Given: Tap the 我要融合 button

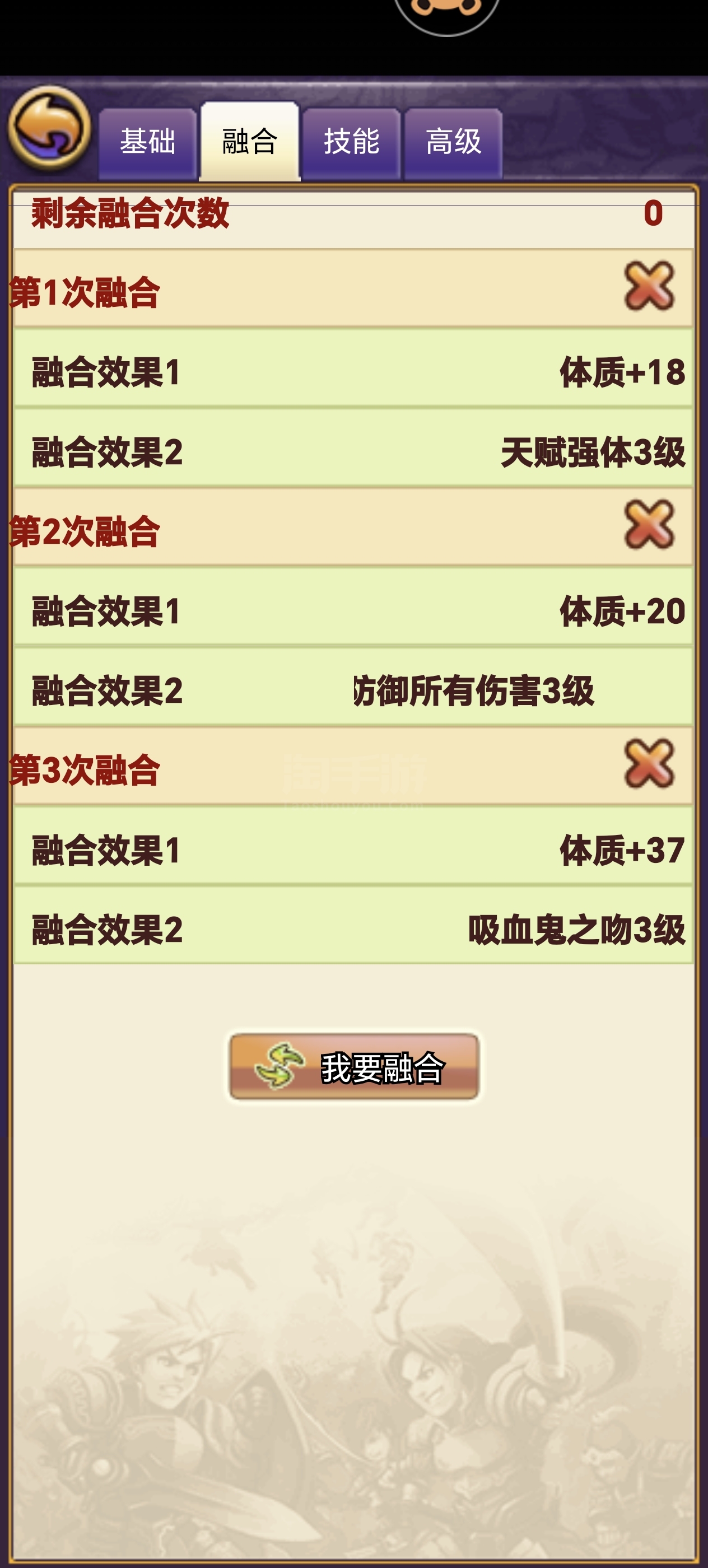Looking at the screenshot, I should (x=353, y=1066).
